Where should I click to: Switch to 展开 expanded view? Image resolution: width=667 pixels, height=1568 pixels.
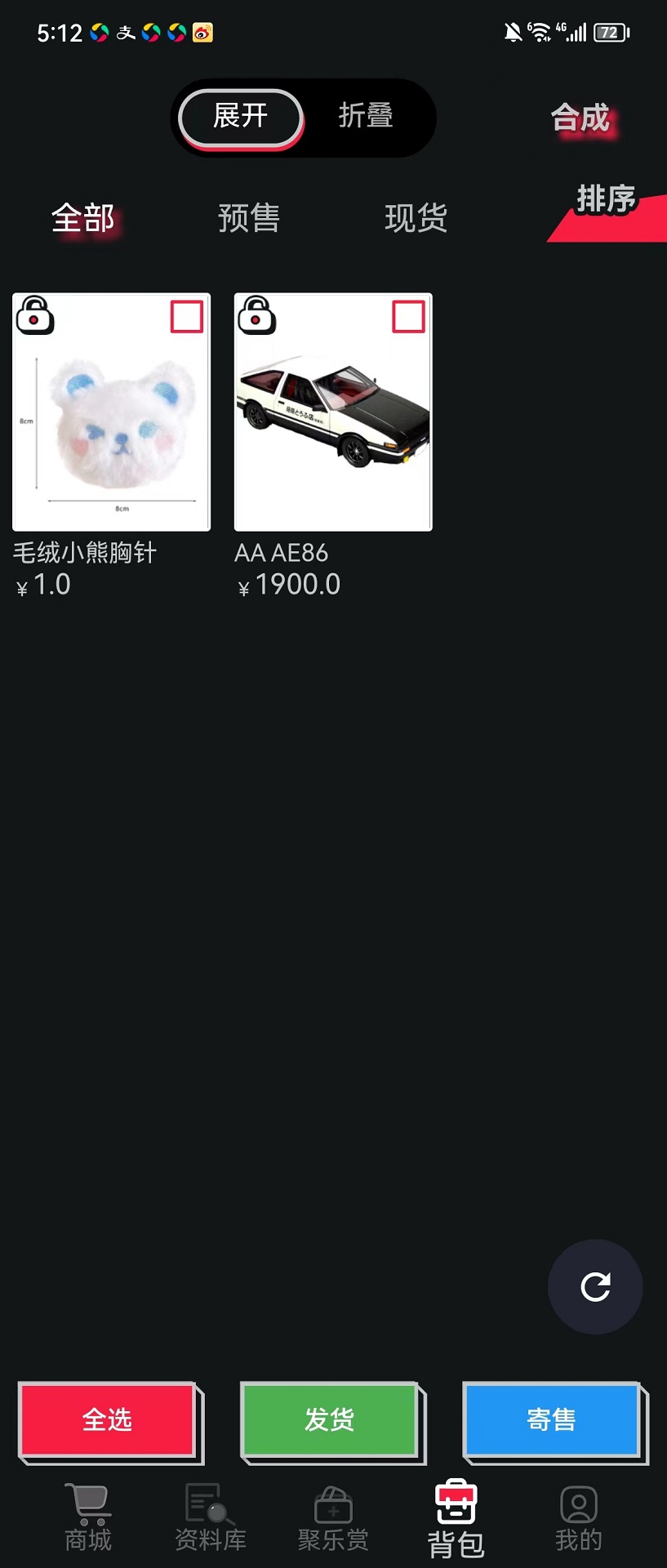click(x=241, y=117)
